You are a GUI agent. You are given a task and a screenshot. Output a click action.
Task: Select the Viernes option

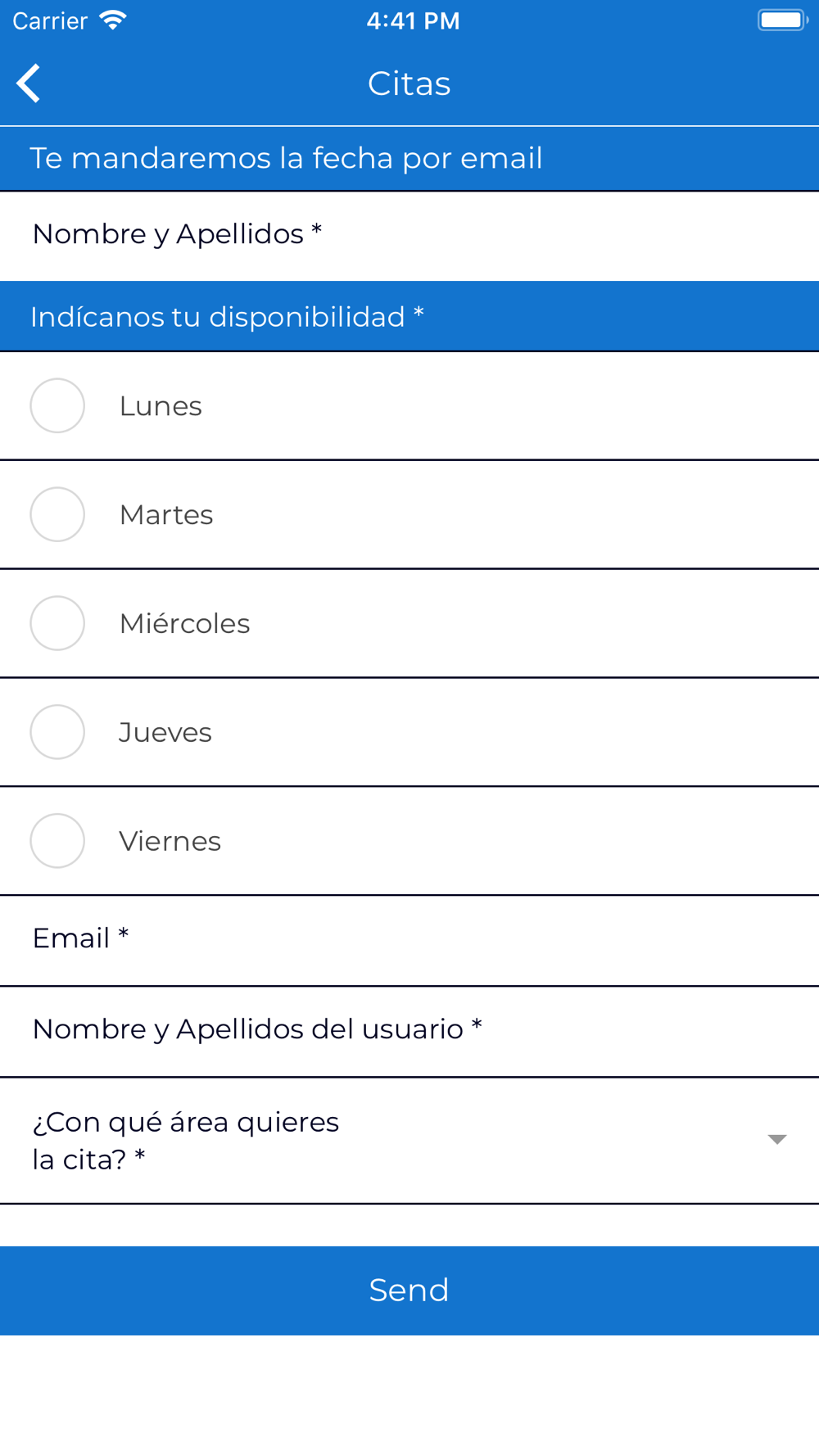tap(57, 841)
